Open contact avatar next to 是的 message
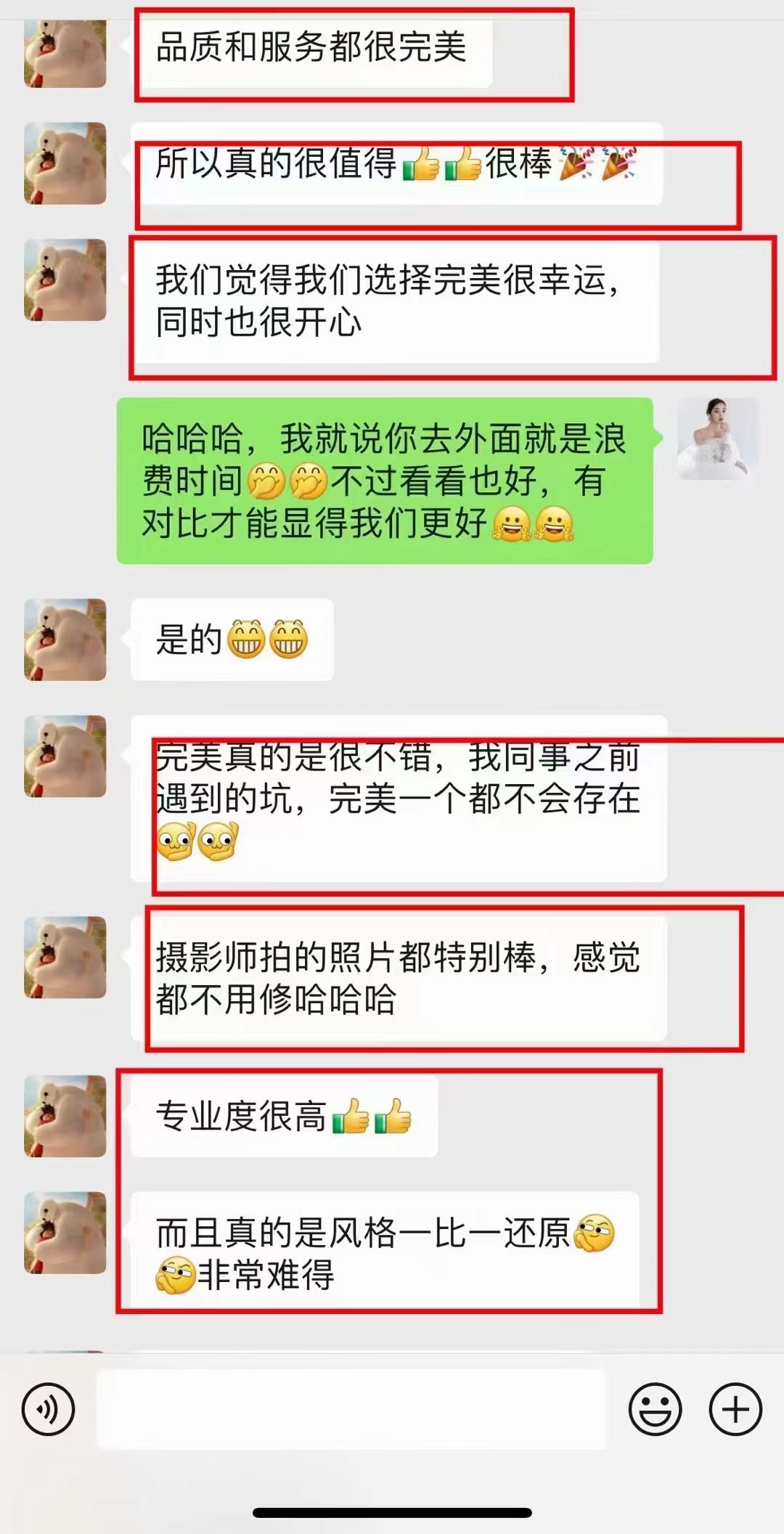 (65, 640)
